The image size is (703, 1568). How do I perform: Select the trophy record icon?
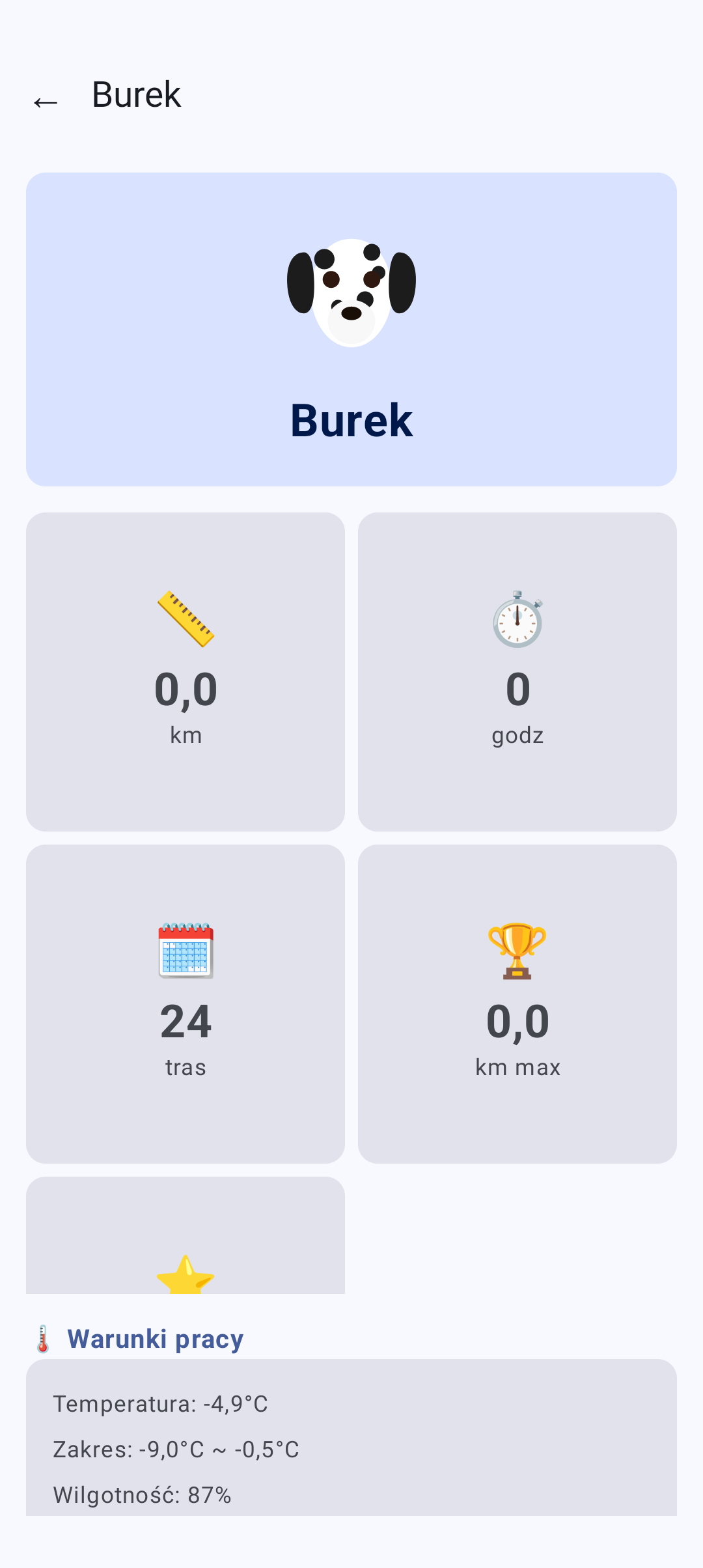pyautogui.click(x=517, y=951)
